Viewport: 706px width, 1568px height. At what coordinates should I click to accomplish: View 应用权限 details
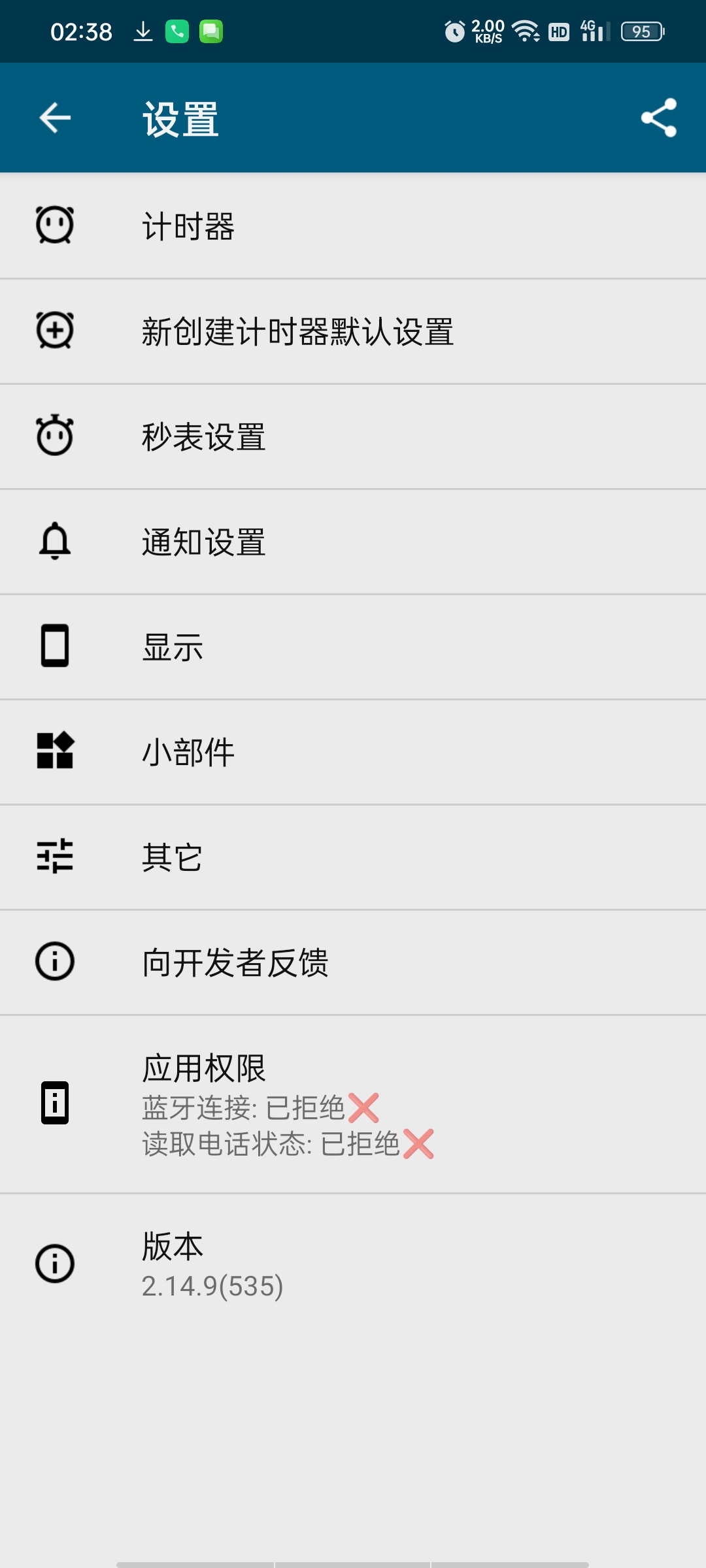353,1104
